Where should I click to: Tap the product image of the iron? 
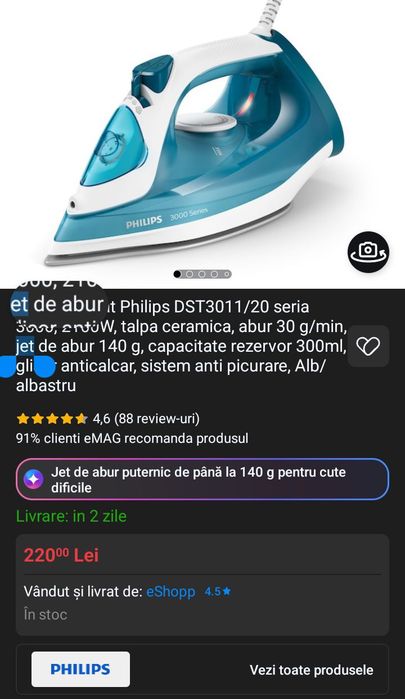tap(196, 134)
